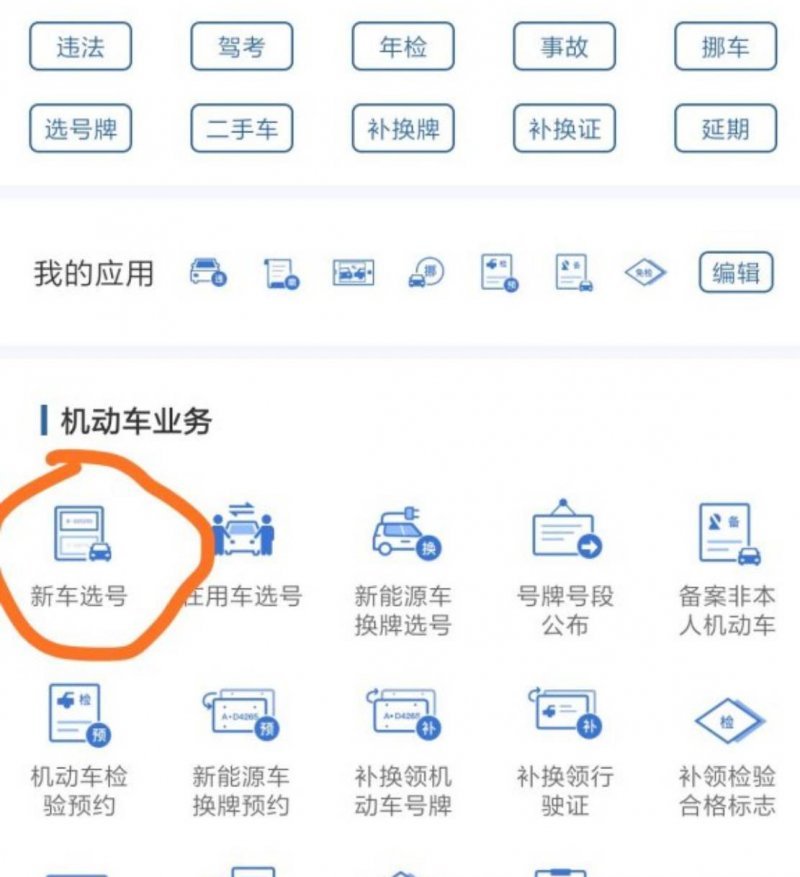Screen dimensions: 800x877
Task: Open 新能源车换牌预约
Action: (x=241, y=748)
